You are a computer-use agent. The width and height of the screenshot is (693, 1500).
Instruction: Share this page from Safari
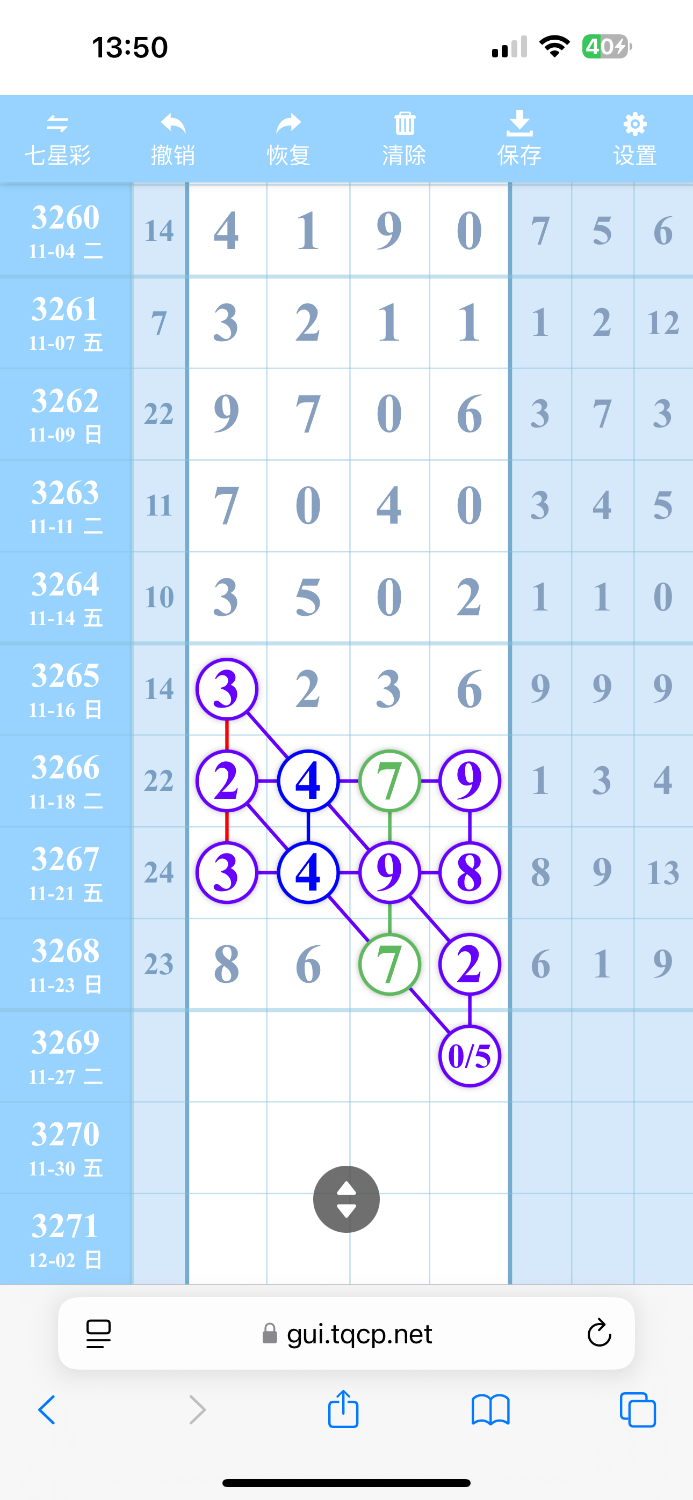coord(342,1410)
